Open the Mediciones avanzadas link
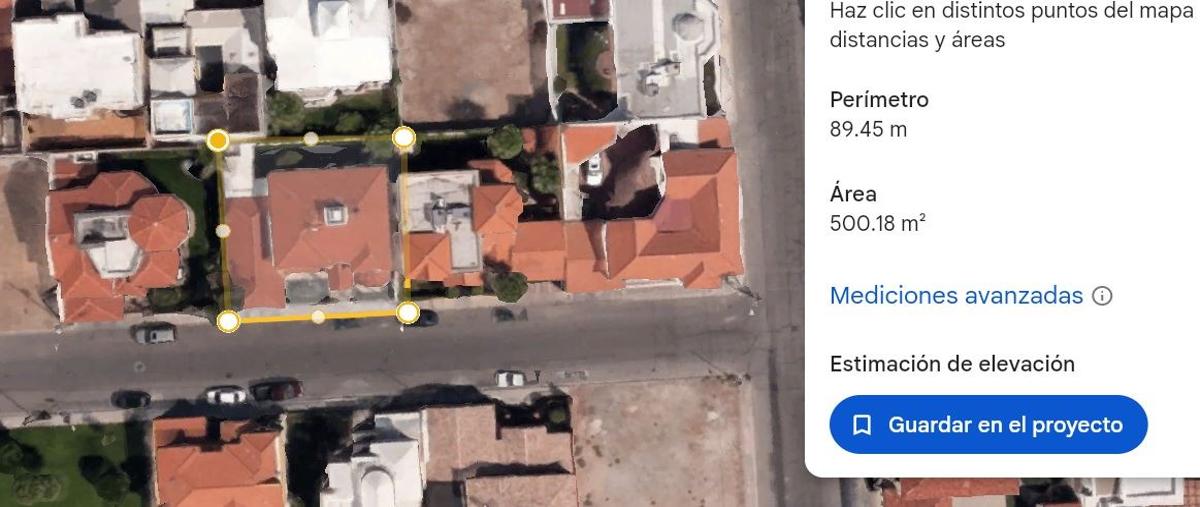Screen dimensions: 1200x507 pos(956,296)
